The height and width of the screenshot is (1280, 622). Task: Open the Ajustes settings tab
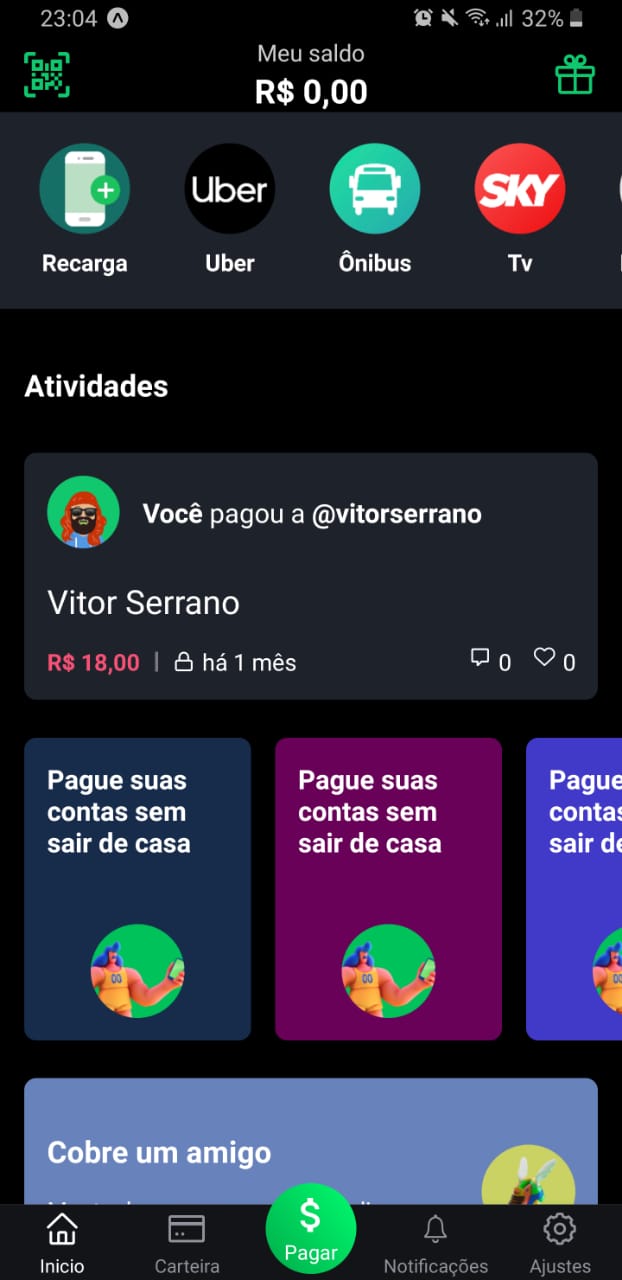[x=560, y=1243]
